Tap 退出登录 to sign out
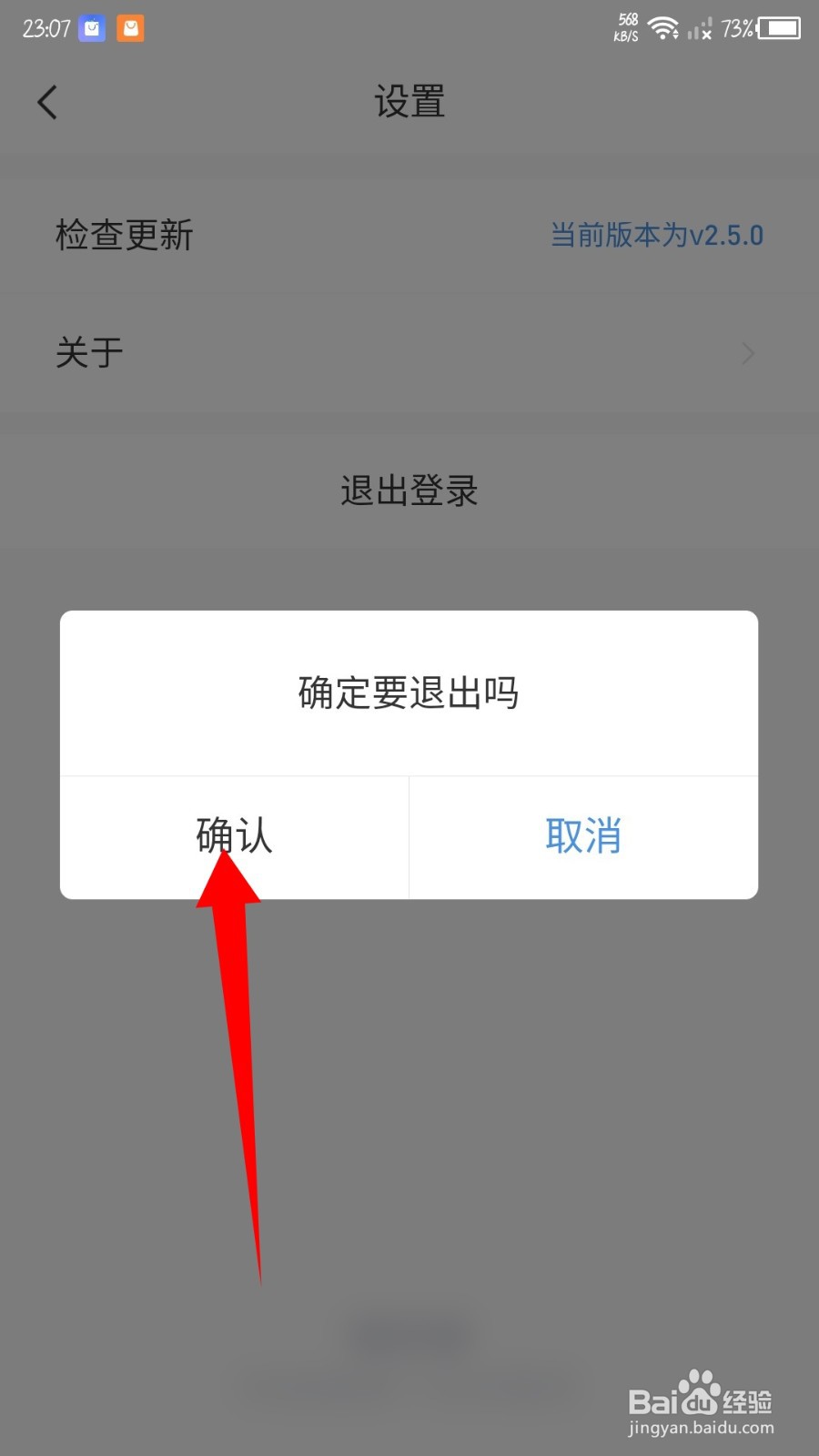Image resolution: width=819 pixels, height=1456 pixels. [x=409, y=490]
